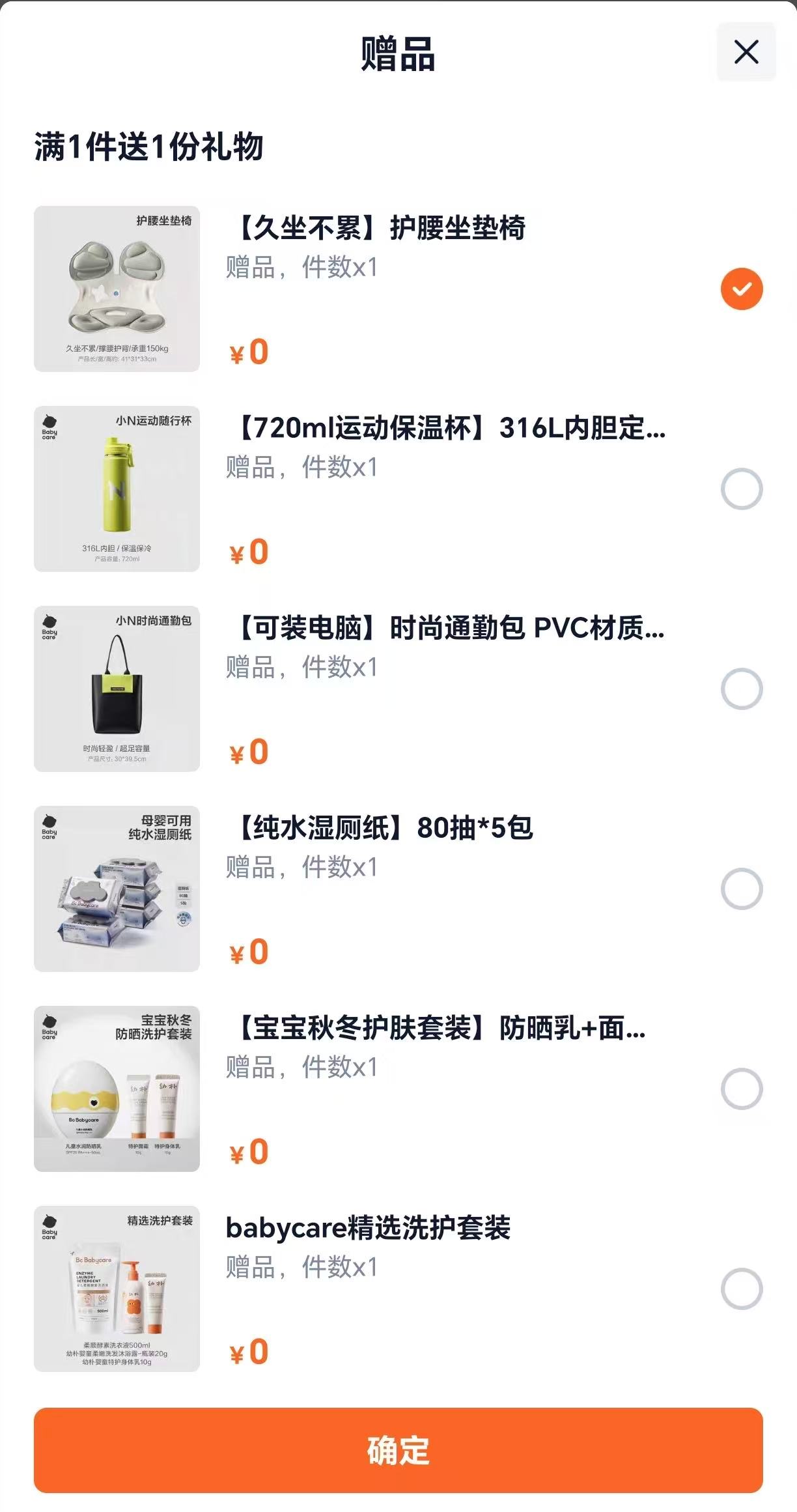Open the 小N运动随行杯 product image
This screenshot has width=797, height=1512.
pyautogui.click(x=116, y=487)
